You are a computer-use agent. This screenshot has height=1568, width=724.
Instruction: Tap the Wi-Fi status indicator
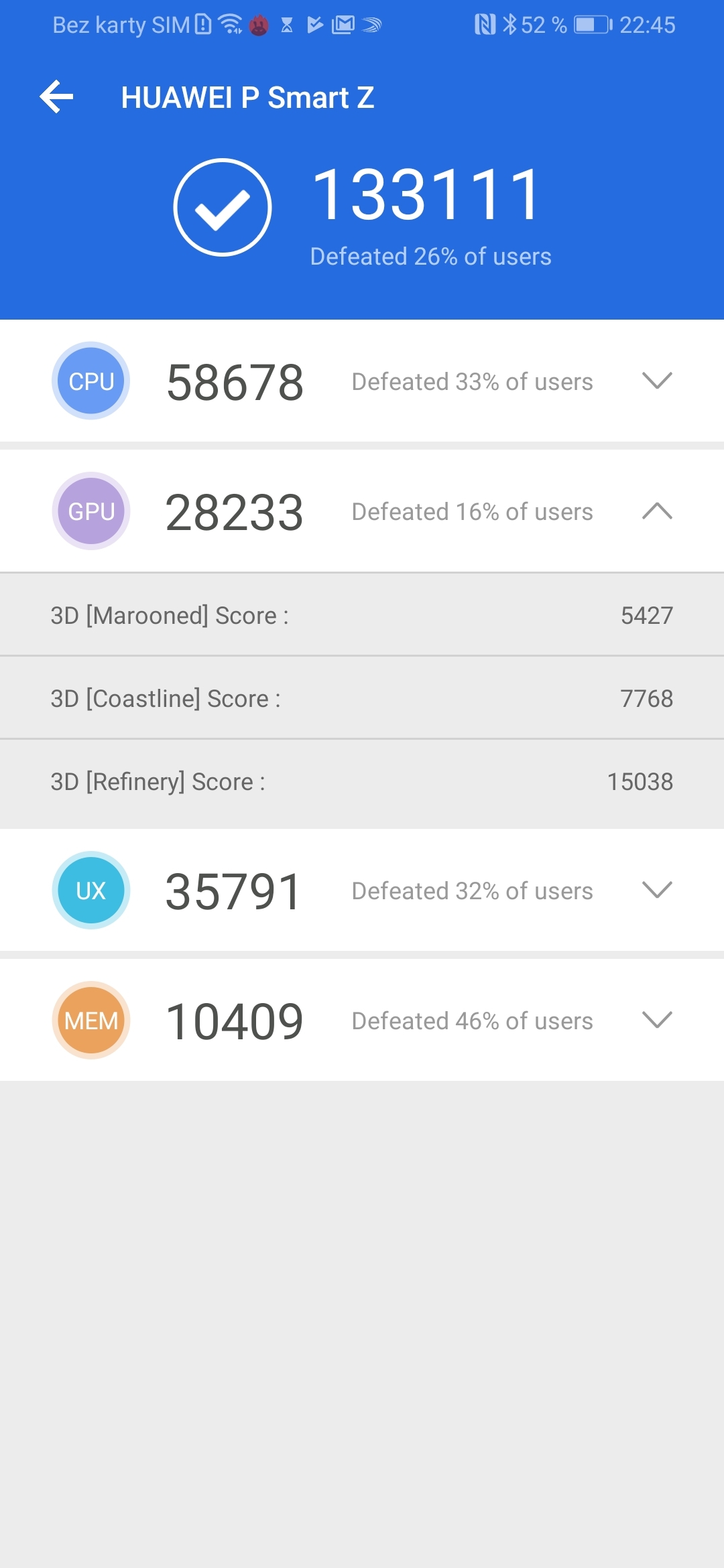[231, 25]
